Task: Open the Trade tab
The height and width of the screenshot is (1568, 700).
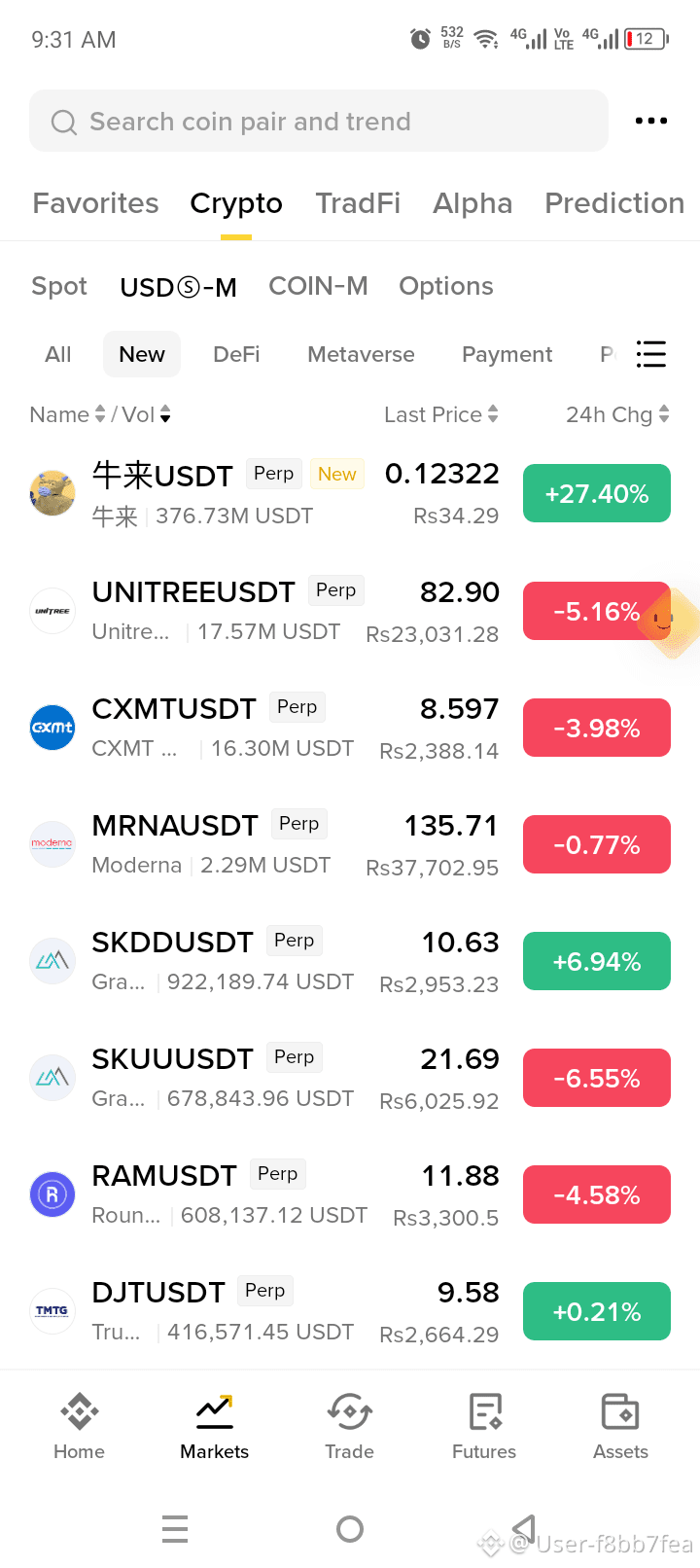Action: (349, 1426)
